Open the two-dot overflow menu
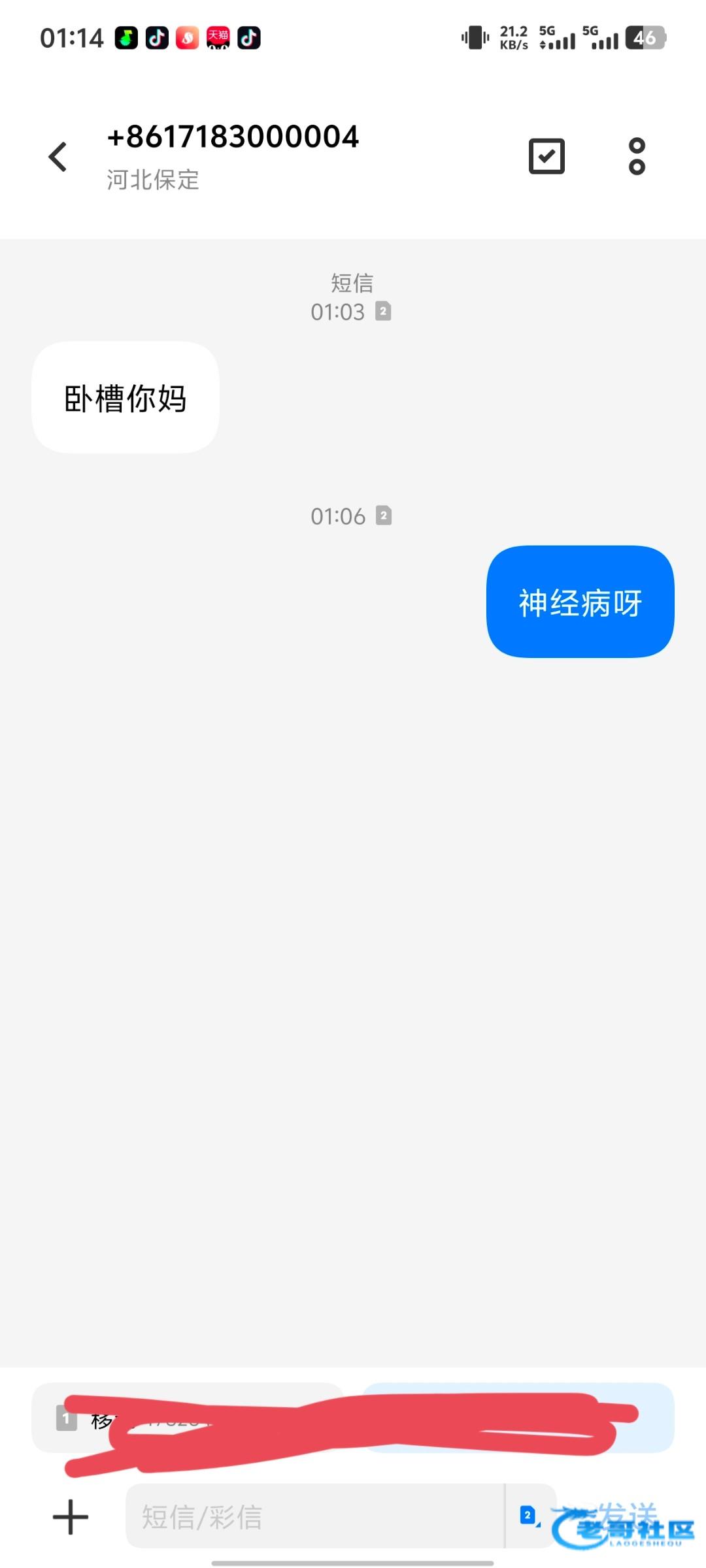Image resolution: width=706 pixels, height=1568 pixels. 636,156
